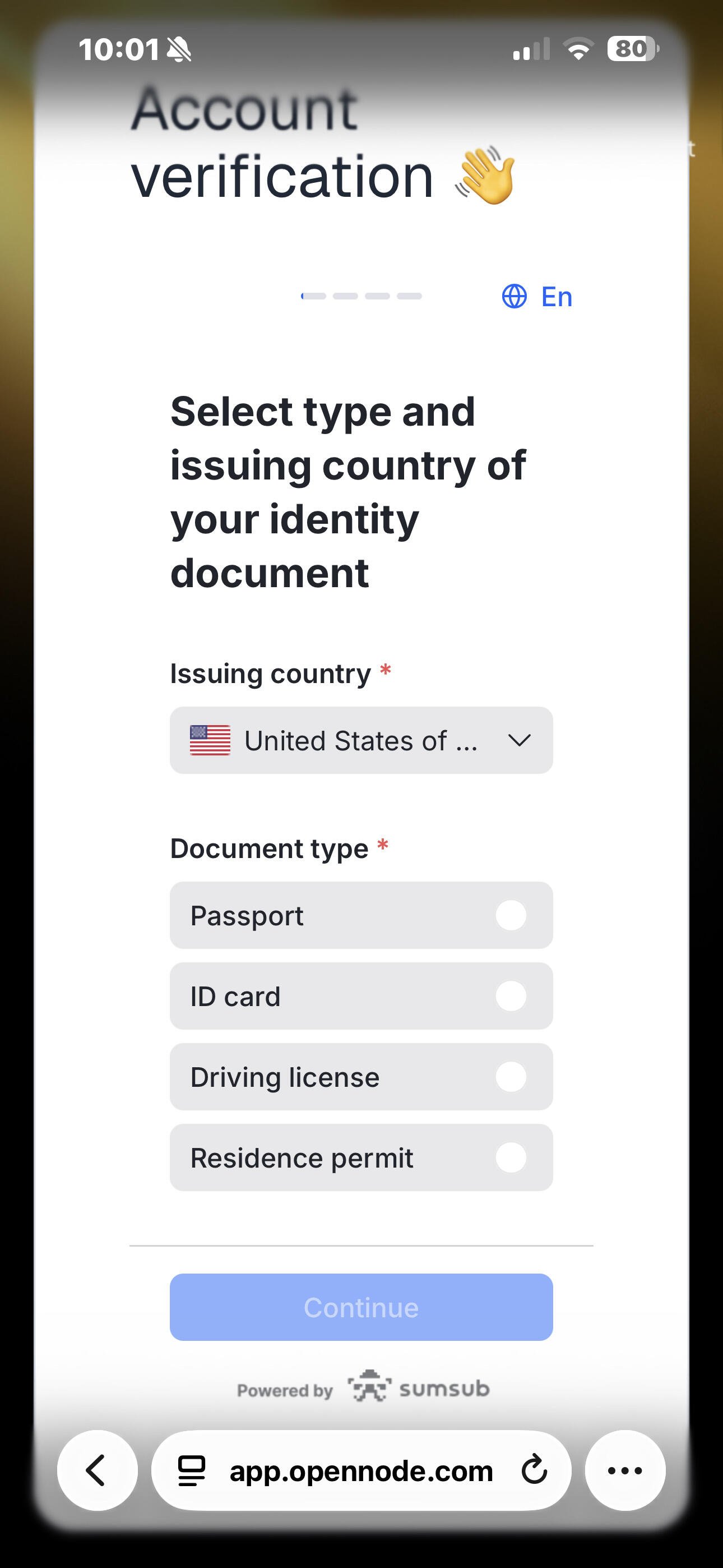This screenshot has height=1568, width=723.
Task: Change language via the En selector
Action: (537, 297)
